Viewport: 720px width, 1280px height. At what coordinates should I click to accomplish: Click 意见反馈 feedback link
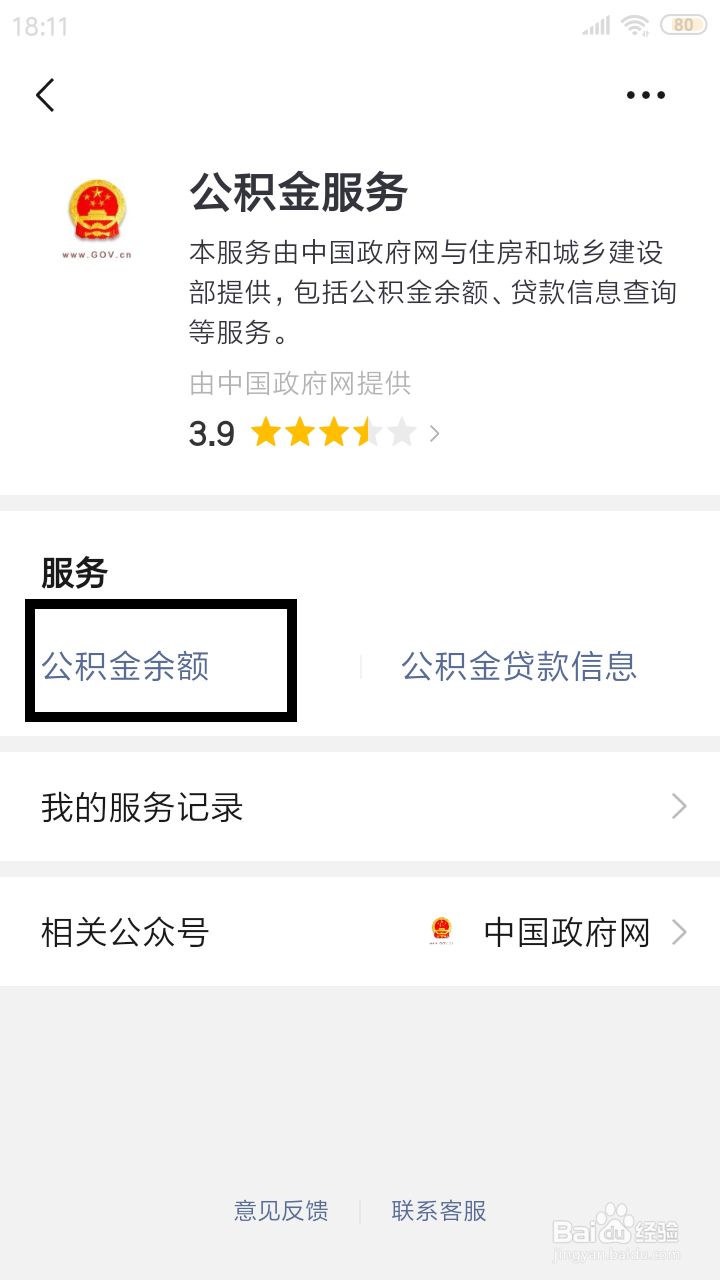281,1211
